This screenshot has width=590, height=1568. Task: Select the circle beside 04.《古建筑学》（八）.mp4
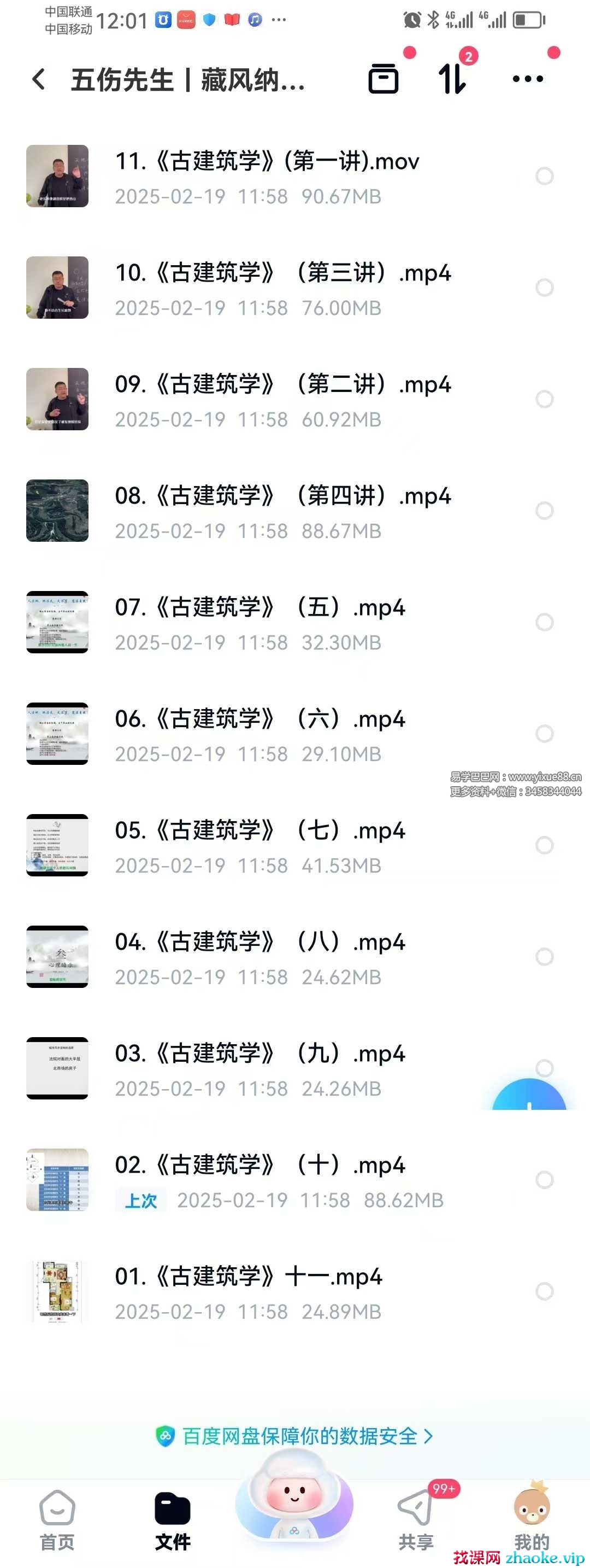pyautogui.click(x=544, y=956)
